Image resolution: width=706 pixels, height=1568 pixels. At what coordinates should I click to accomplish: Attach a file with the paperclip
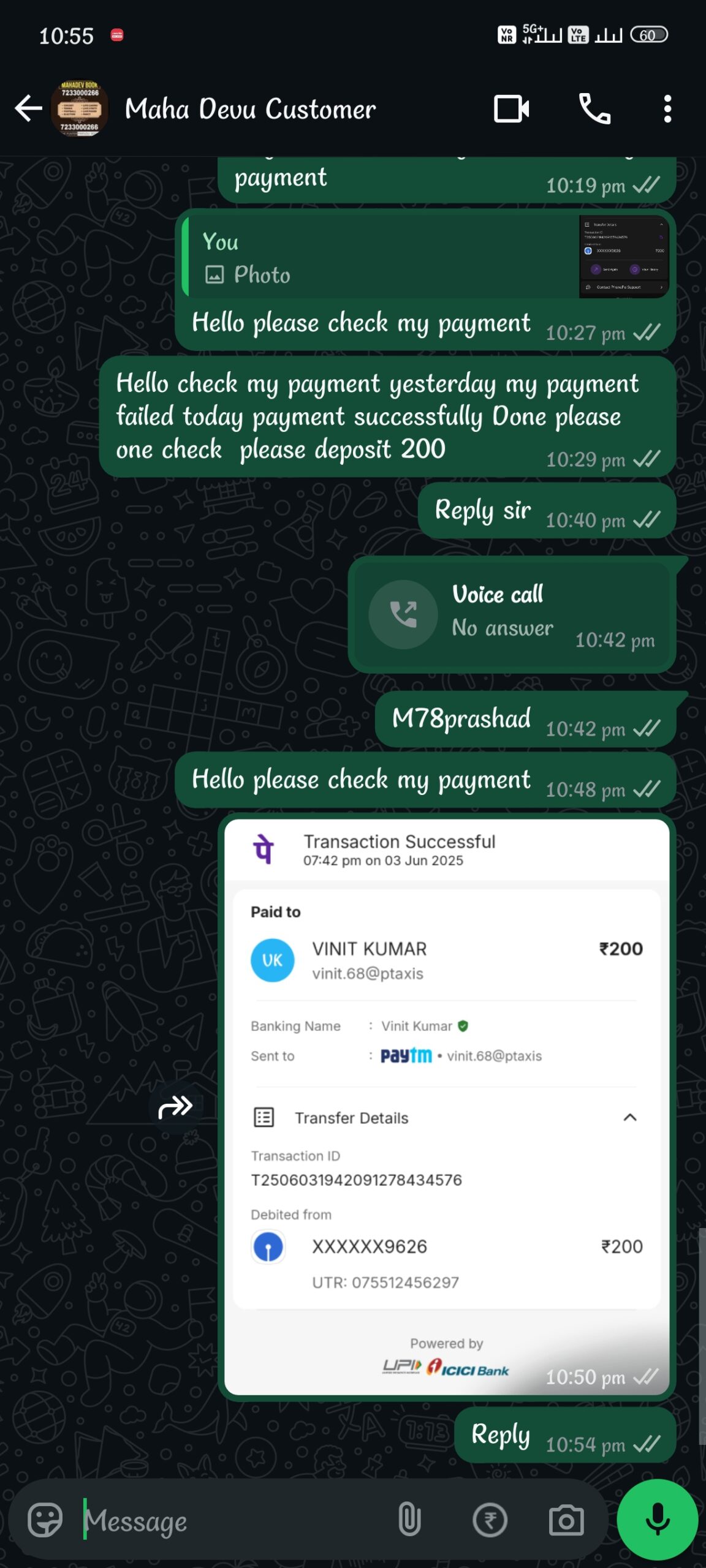pyautogui.click(x=409, y=1520)
